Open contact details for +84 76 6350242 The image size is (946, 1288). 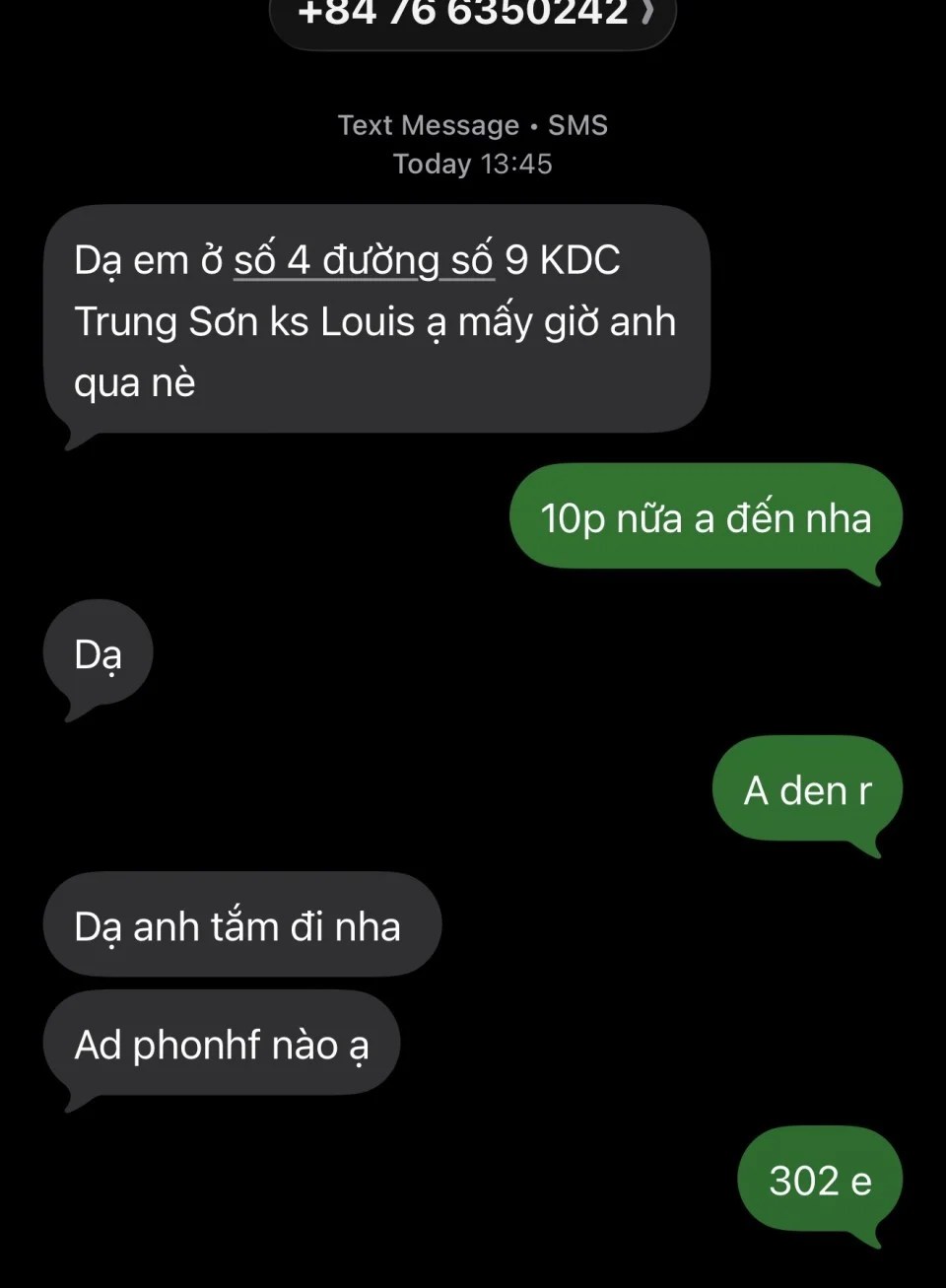pos(473,14)
